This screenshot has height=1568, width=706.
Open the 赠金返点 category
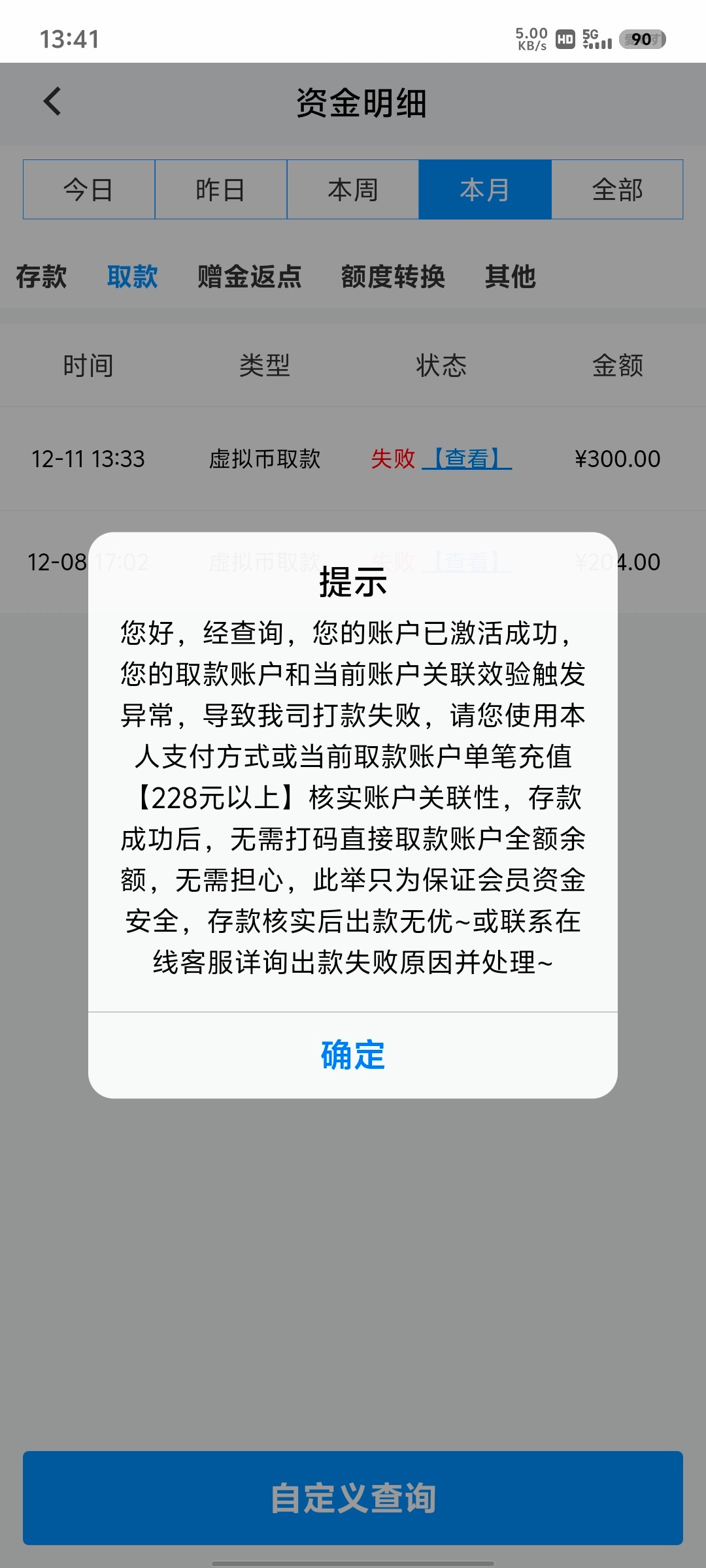click(248, 277)
